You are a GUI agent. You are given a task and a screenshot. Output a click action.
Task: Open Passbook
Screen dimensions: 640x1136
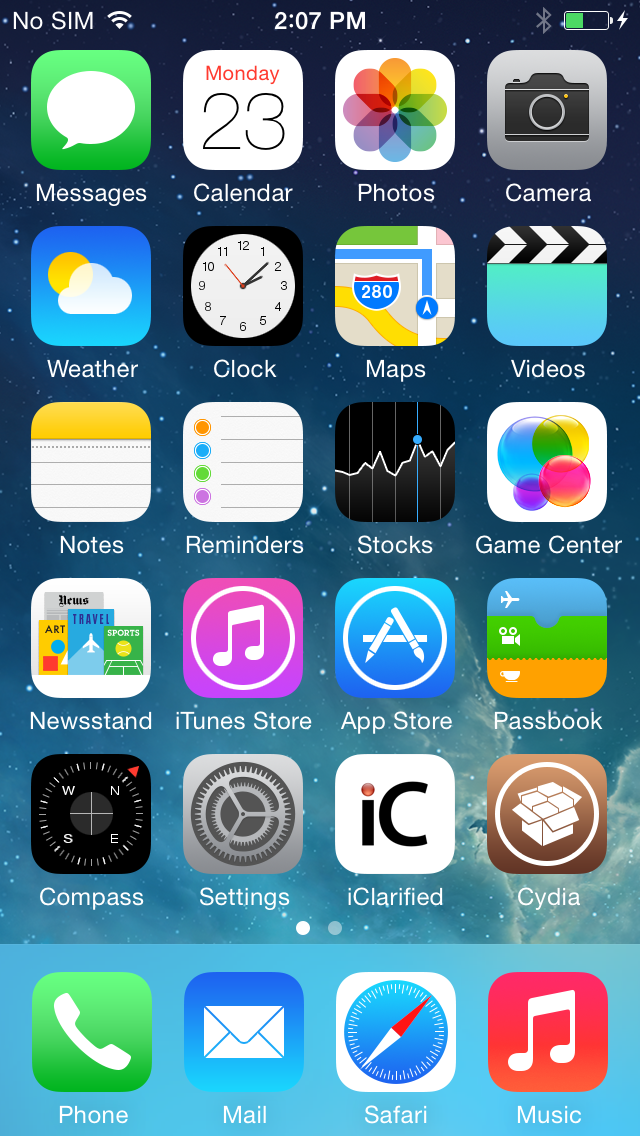(x=547, y=638)
